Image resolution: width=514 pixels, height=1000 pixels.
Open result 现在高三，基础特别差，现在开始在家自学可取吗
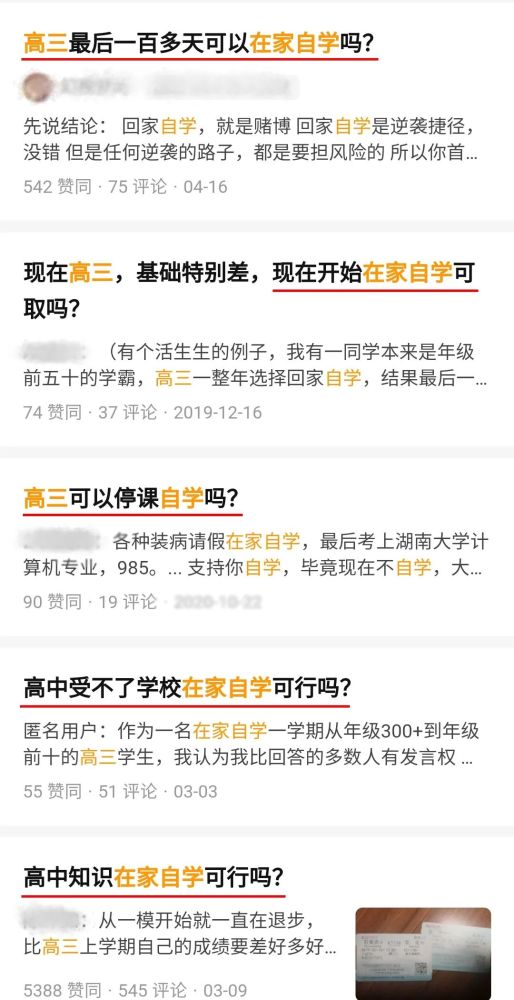coord(249,290)
